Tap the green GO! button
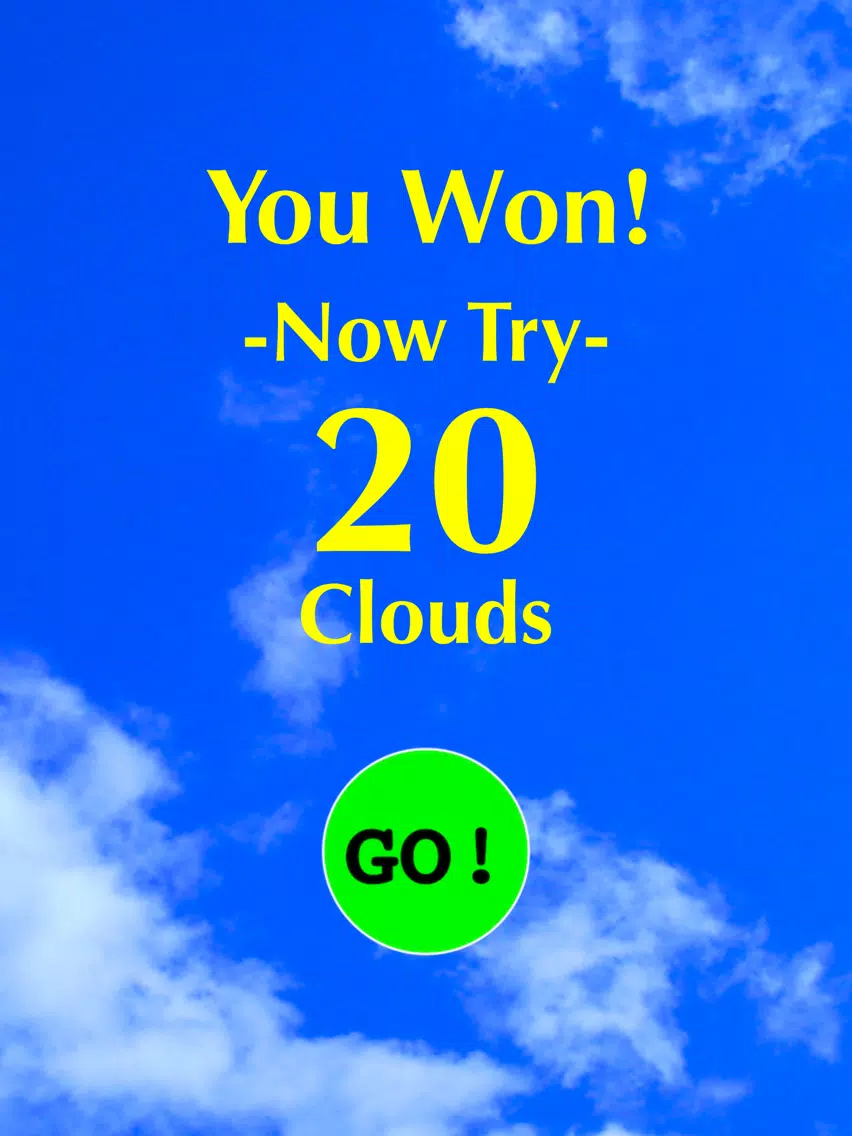 tap(425, 852)
